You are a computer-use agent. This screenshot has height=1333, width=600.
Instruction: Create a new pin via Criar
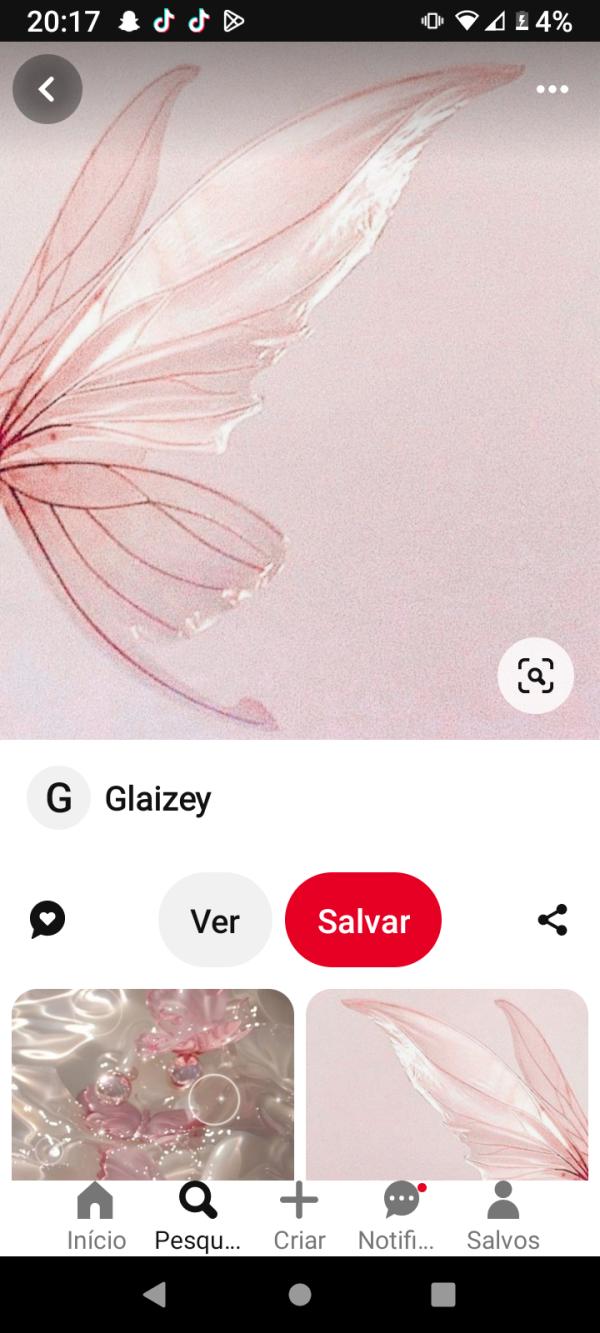[299, 1216]
